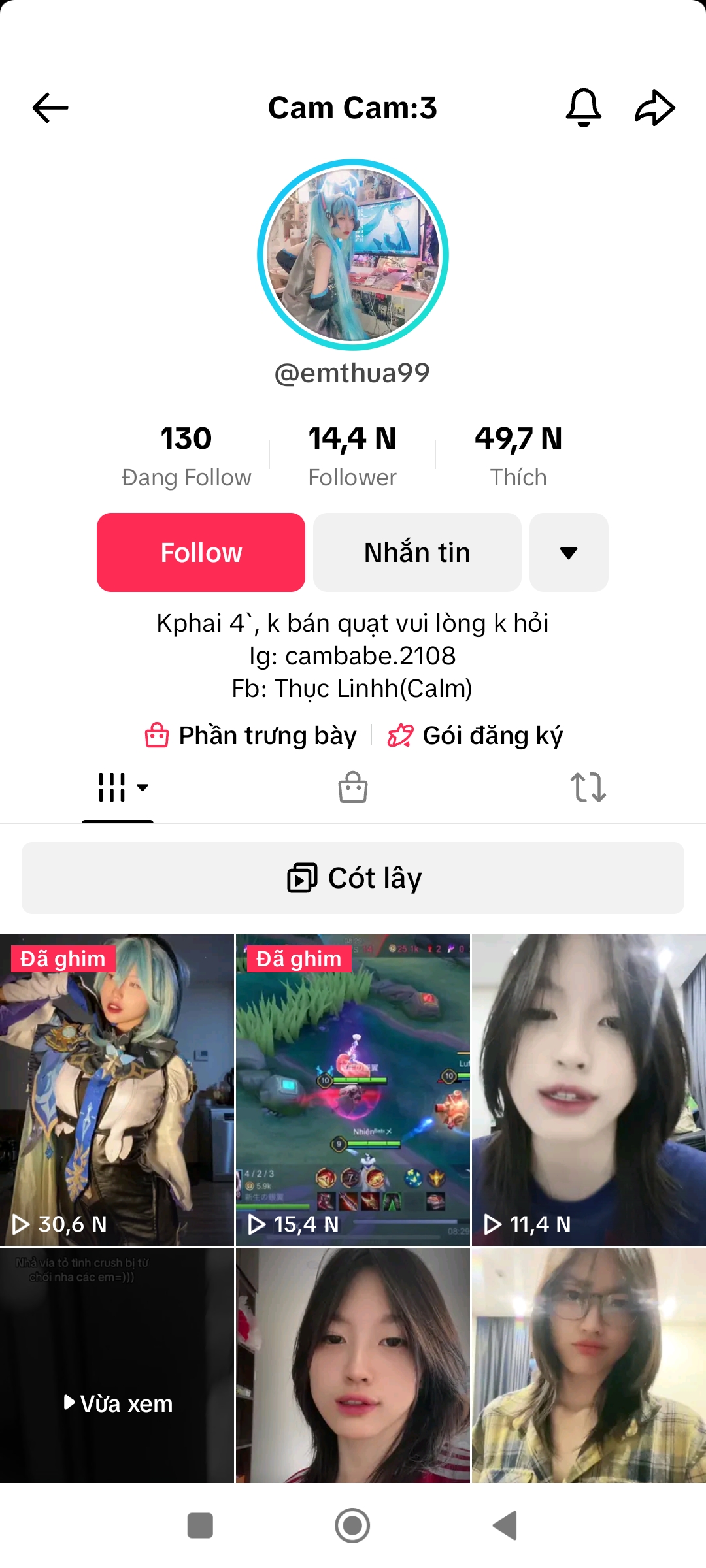Play pinned video with 30,6 N views
Viewport: 706px width, 1568px height.
point(117,1090)
